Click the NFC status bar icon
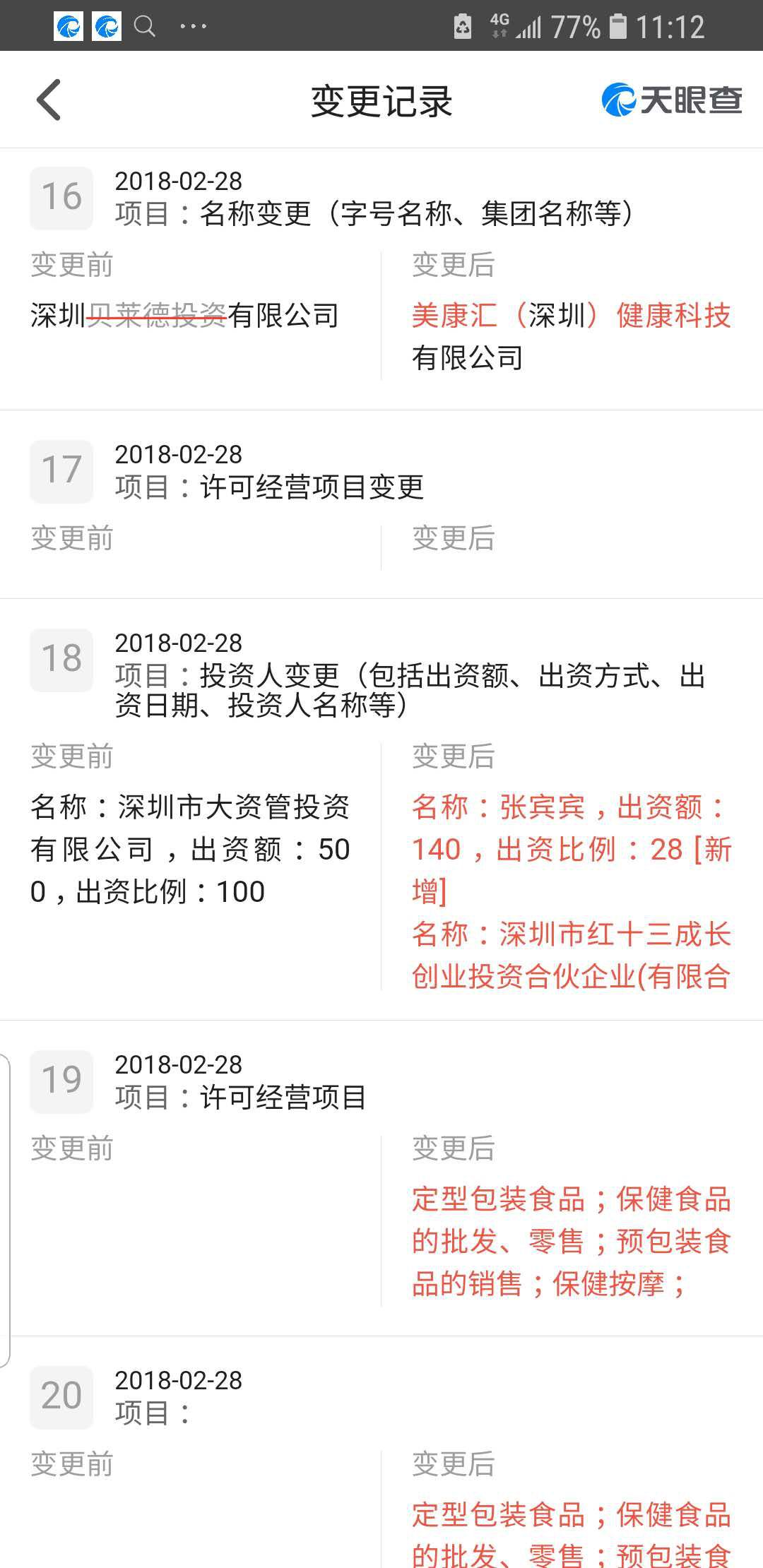763x1568 pixels. coord(461,26)
